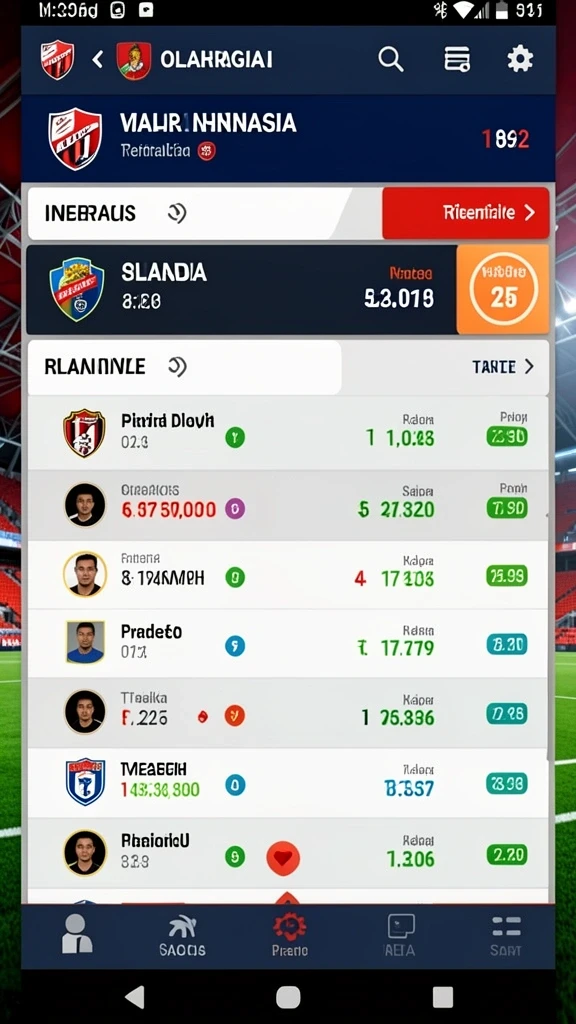Viewport: 576px width, 1024px height.
Task: Tap the red heart on the last row
Action: tap(283, 858)
